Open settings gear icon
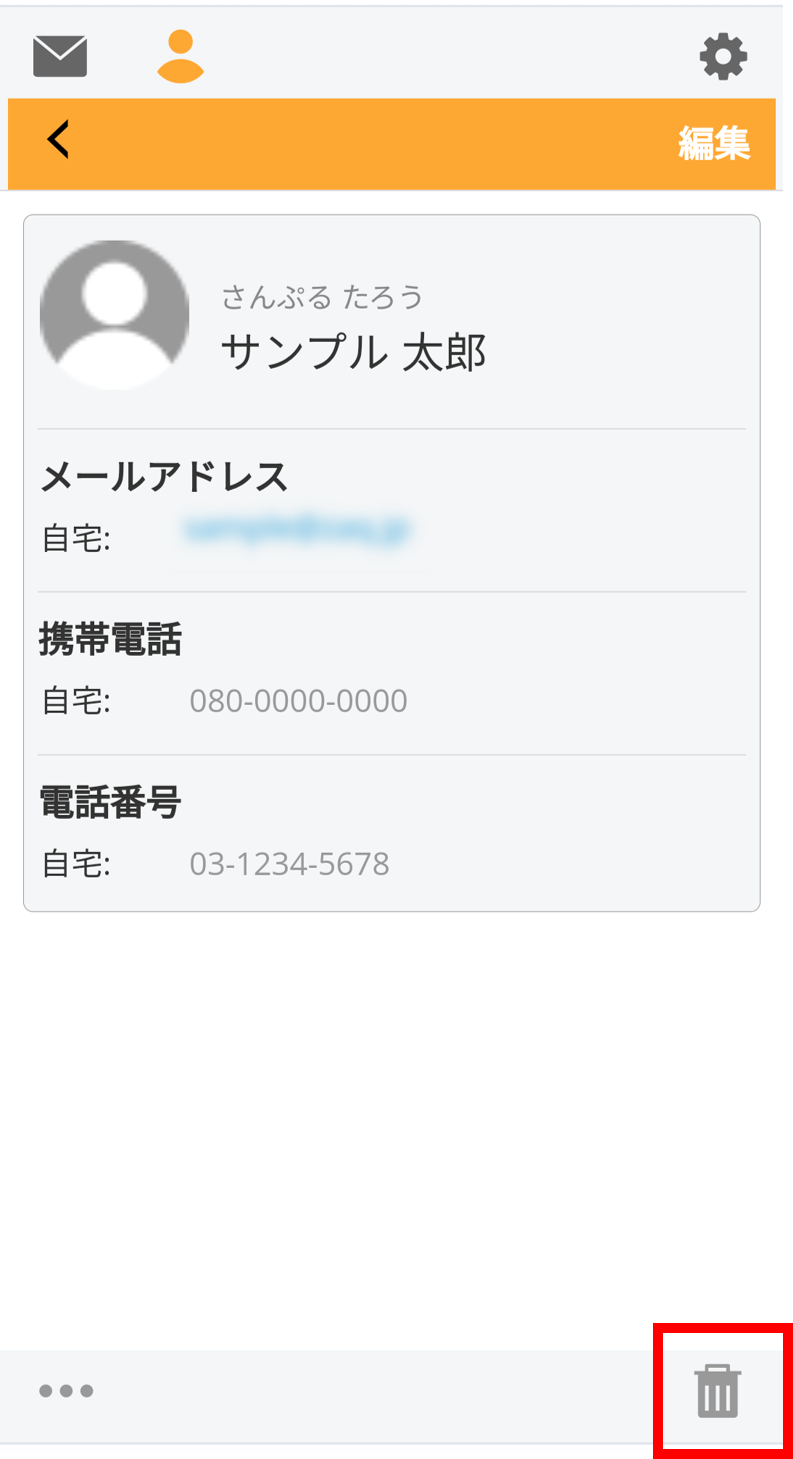The height and width of the screenshot is (1459, 793). 723,56
